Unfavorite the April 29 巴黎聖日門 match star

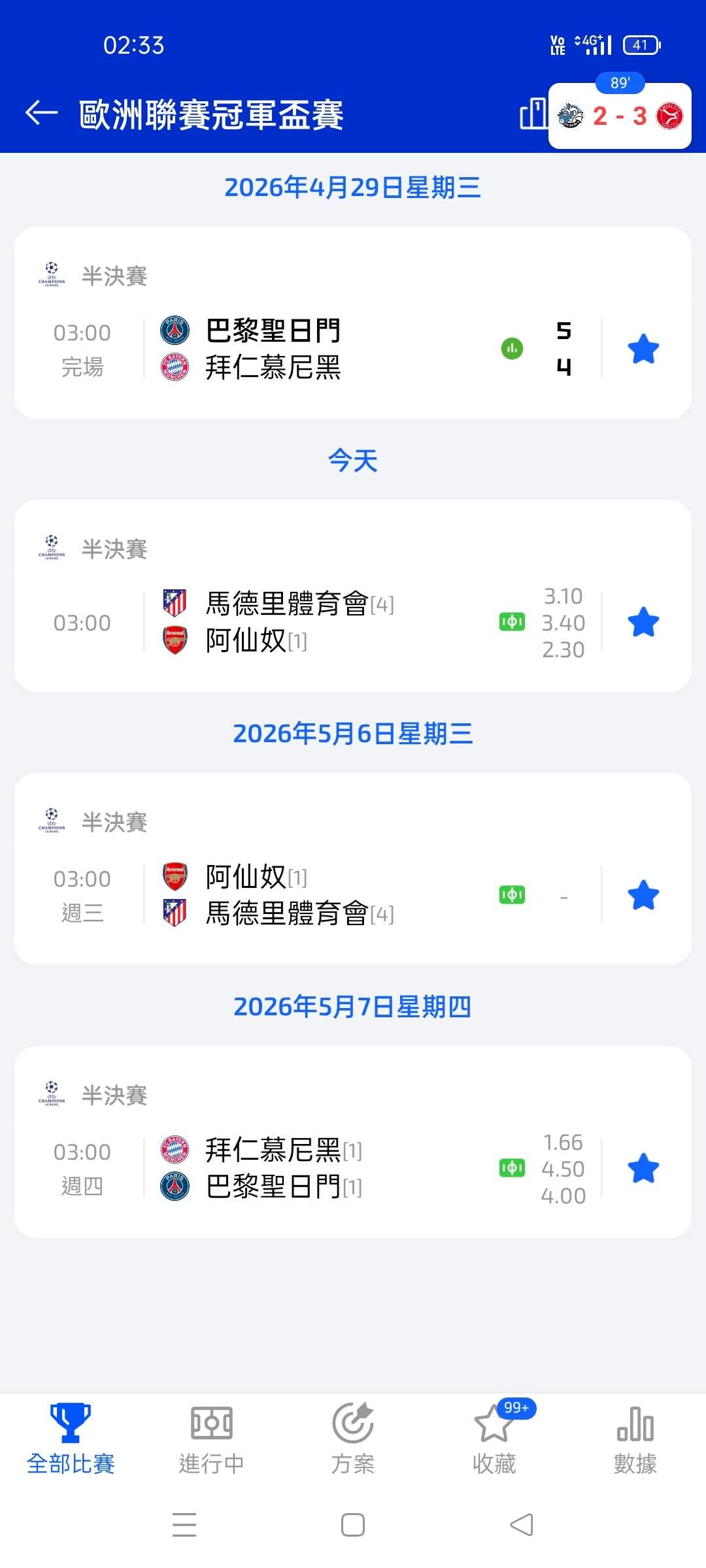click(x=643, y=349)
